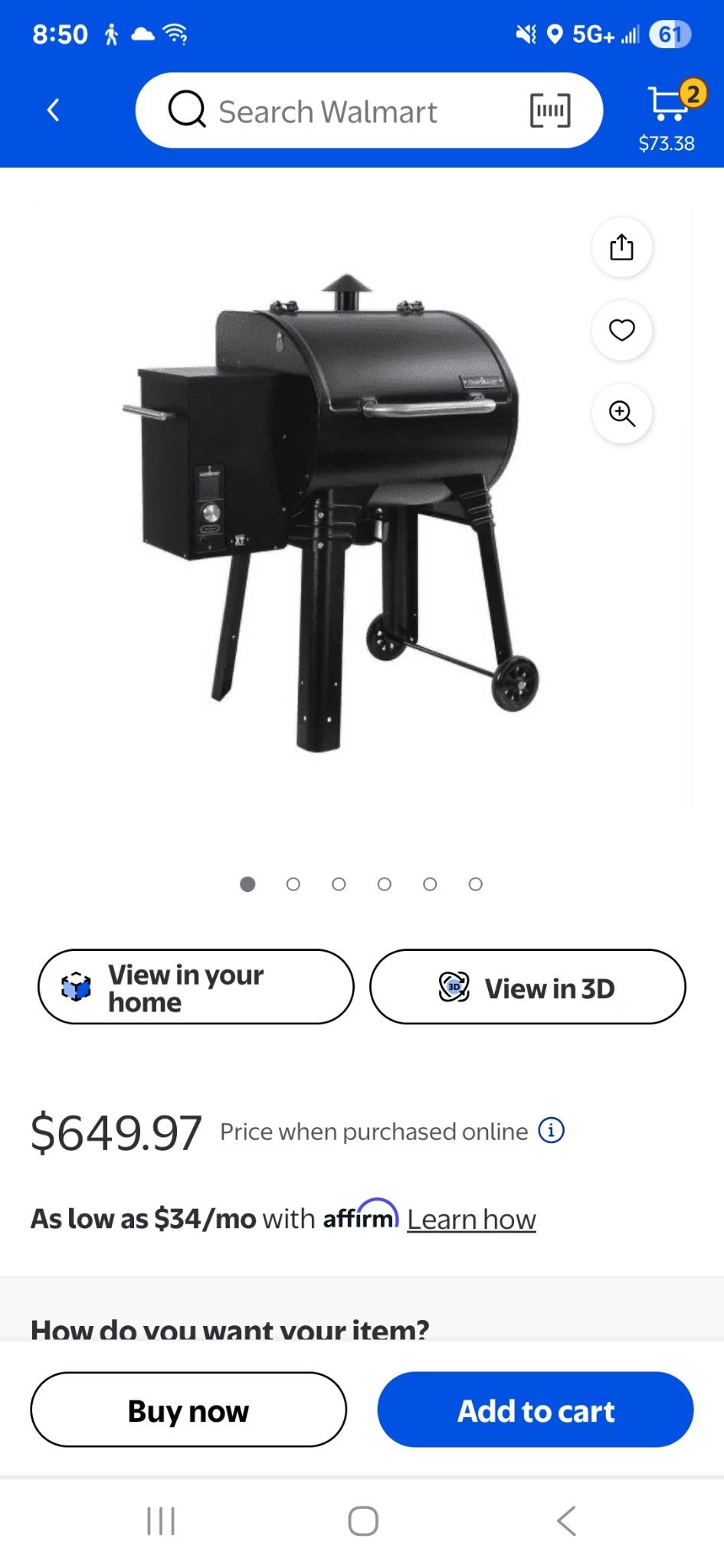Add grill to favorites with heart icon
724x1568 pixels.
click(621, 330)
